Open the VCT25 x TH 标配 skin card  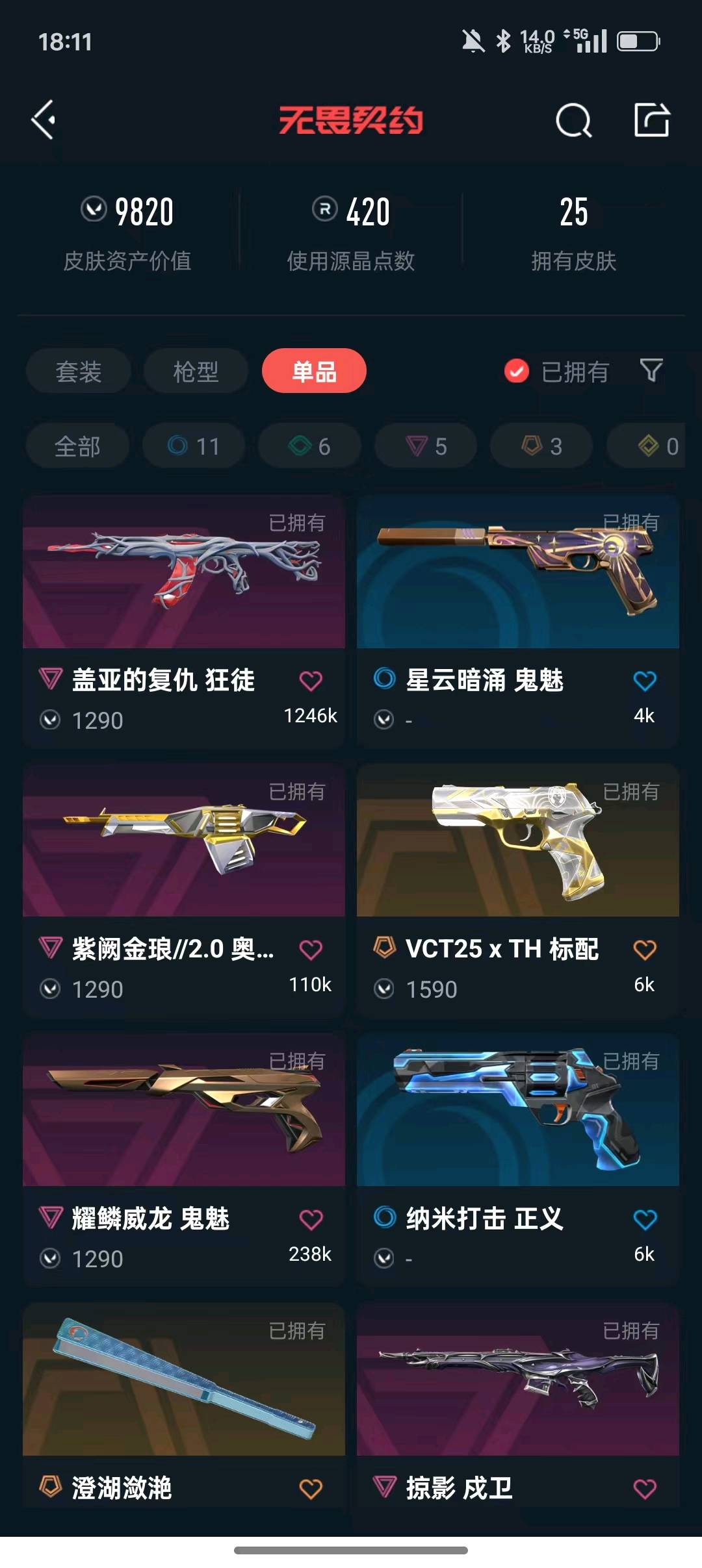[x=518, y=891]
